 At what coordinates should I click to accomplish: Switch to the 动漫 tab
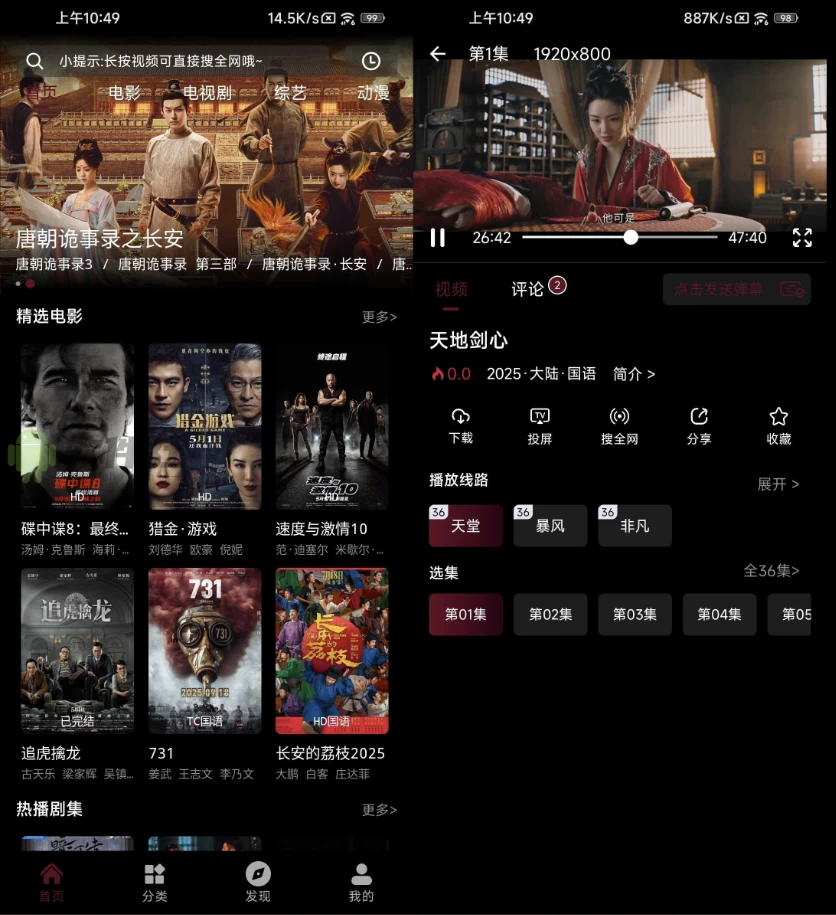(x=373, y=93)
